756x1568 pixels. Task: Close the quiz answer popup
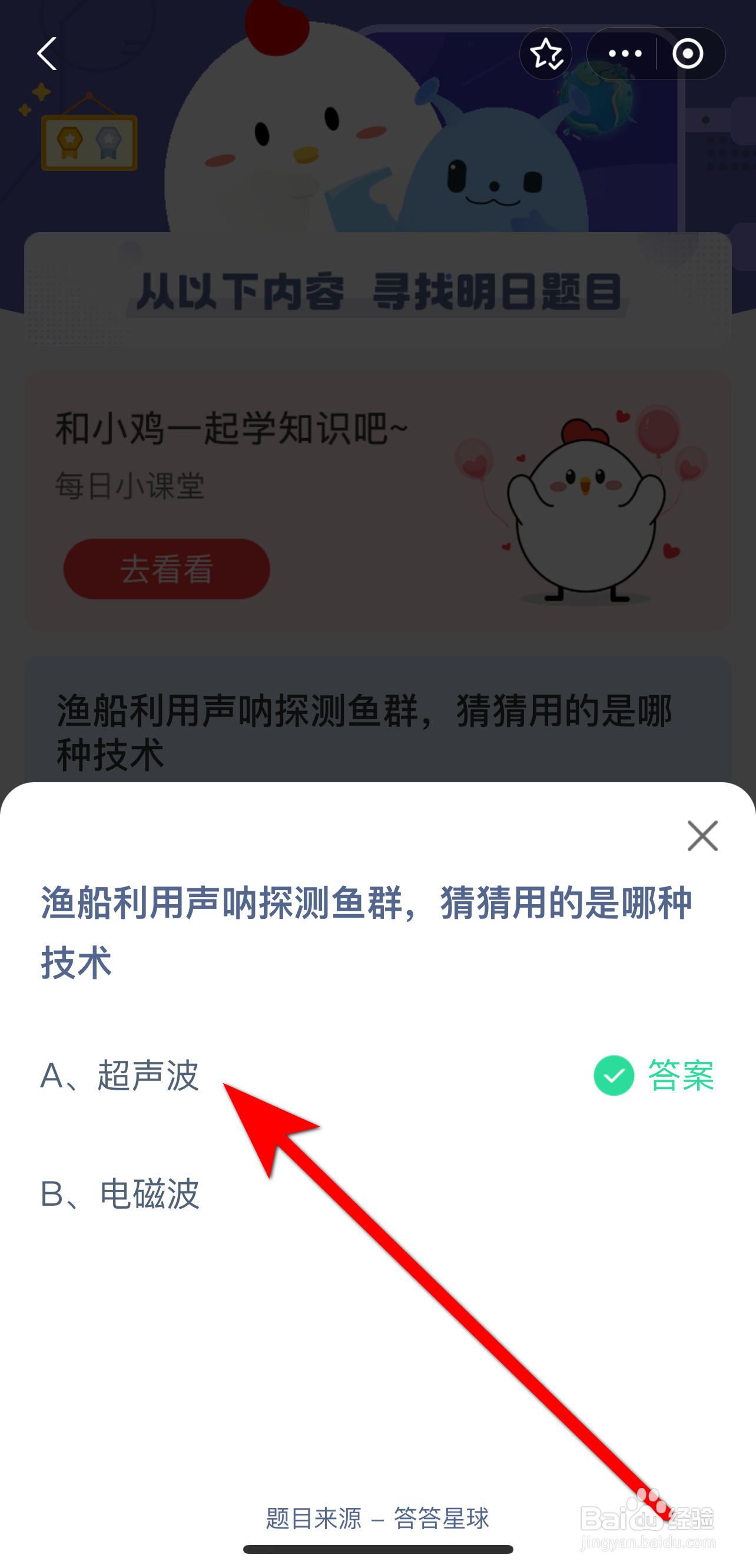(x=702, y=836)
